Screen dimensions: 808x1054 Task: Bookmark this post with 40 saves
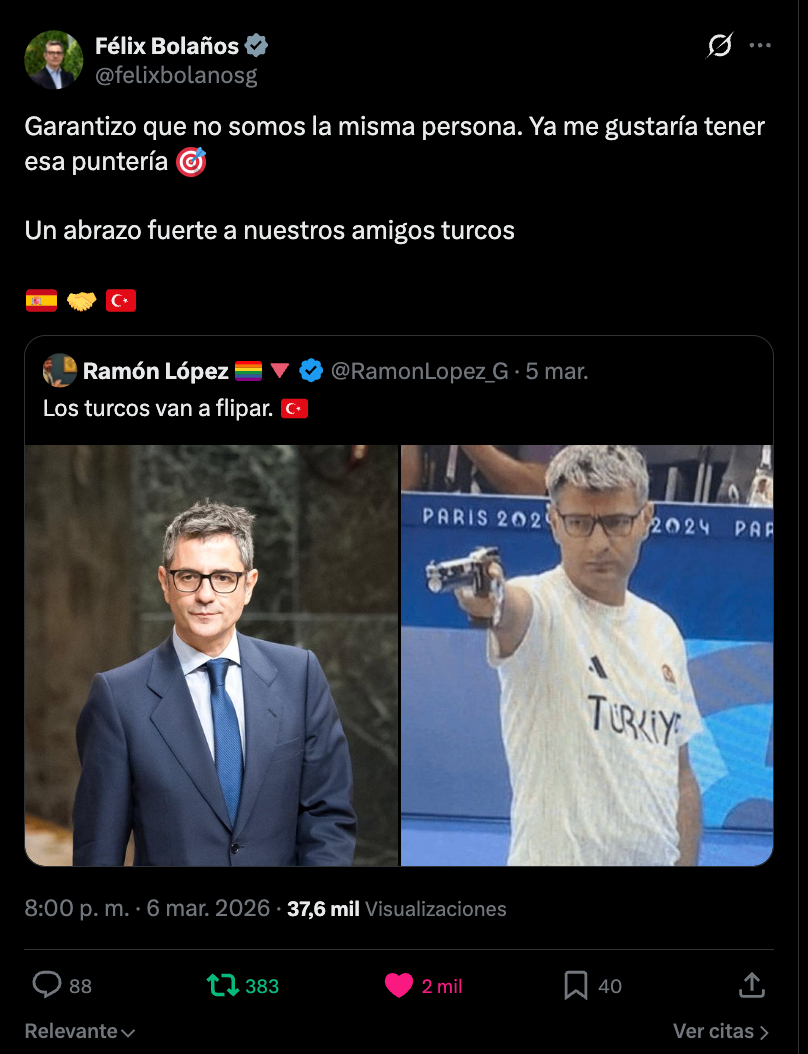(576, 985)
